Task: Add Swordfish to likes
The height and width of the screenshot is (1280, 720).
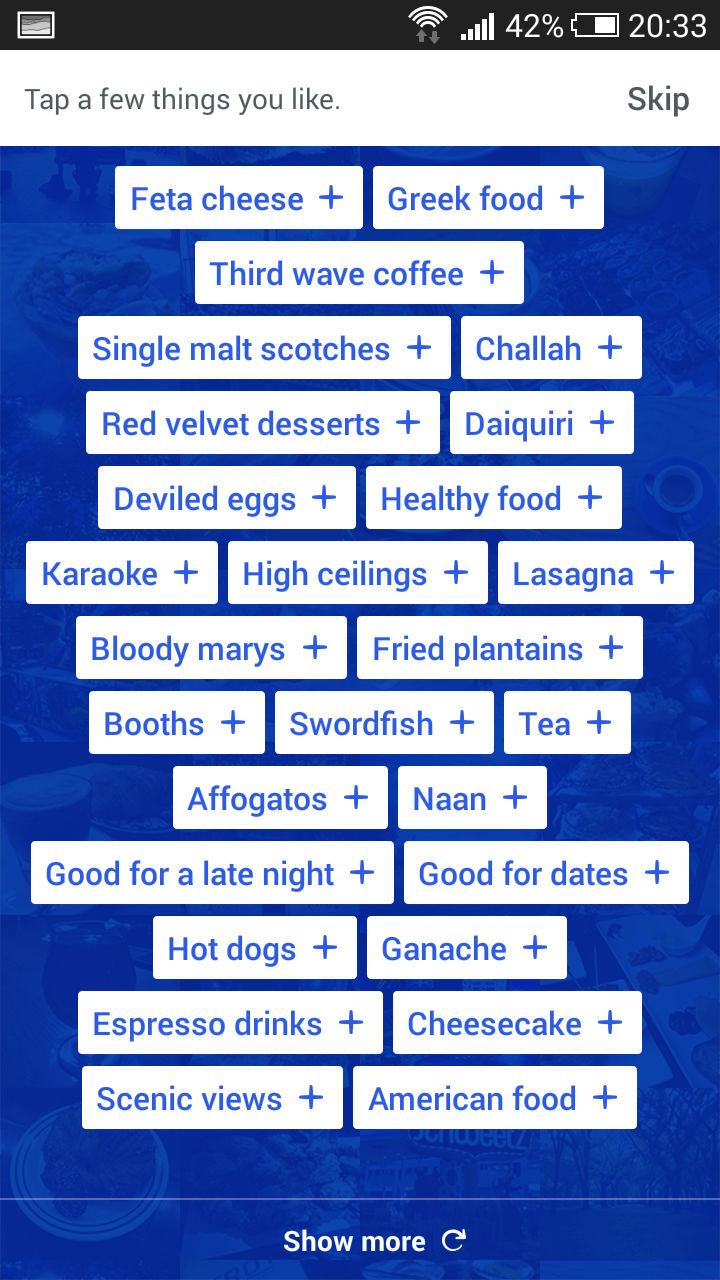Action: [384, 723]
